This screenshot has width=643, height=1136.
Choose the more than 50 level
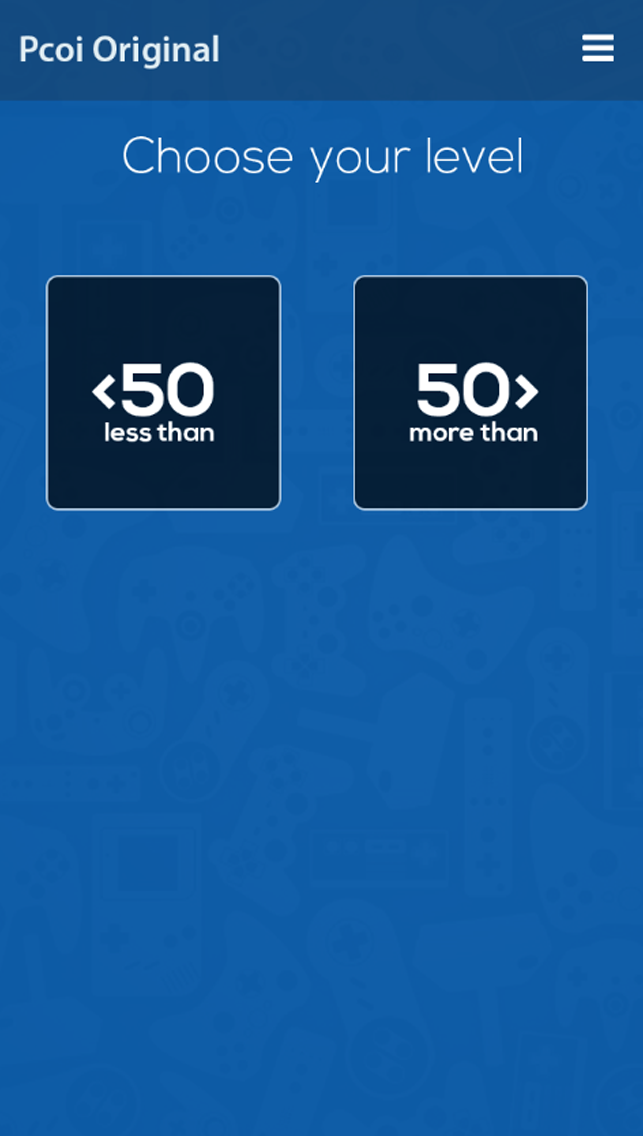470,393
